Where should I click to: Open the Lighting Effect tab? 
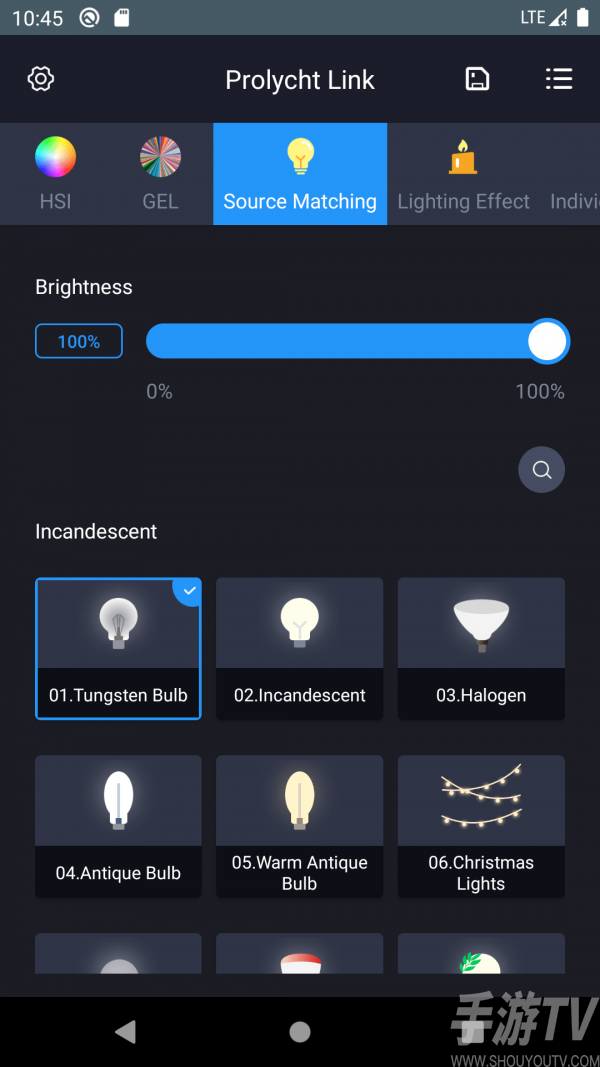point(463,174)
